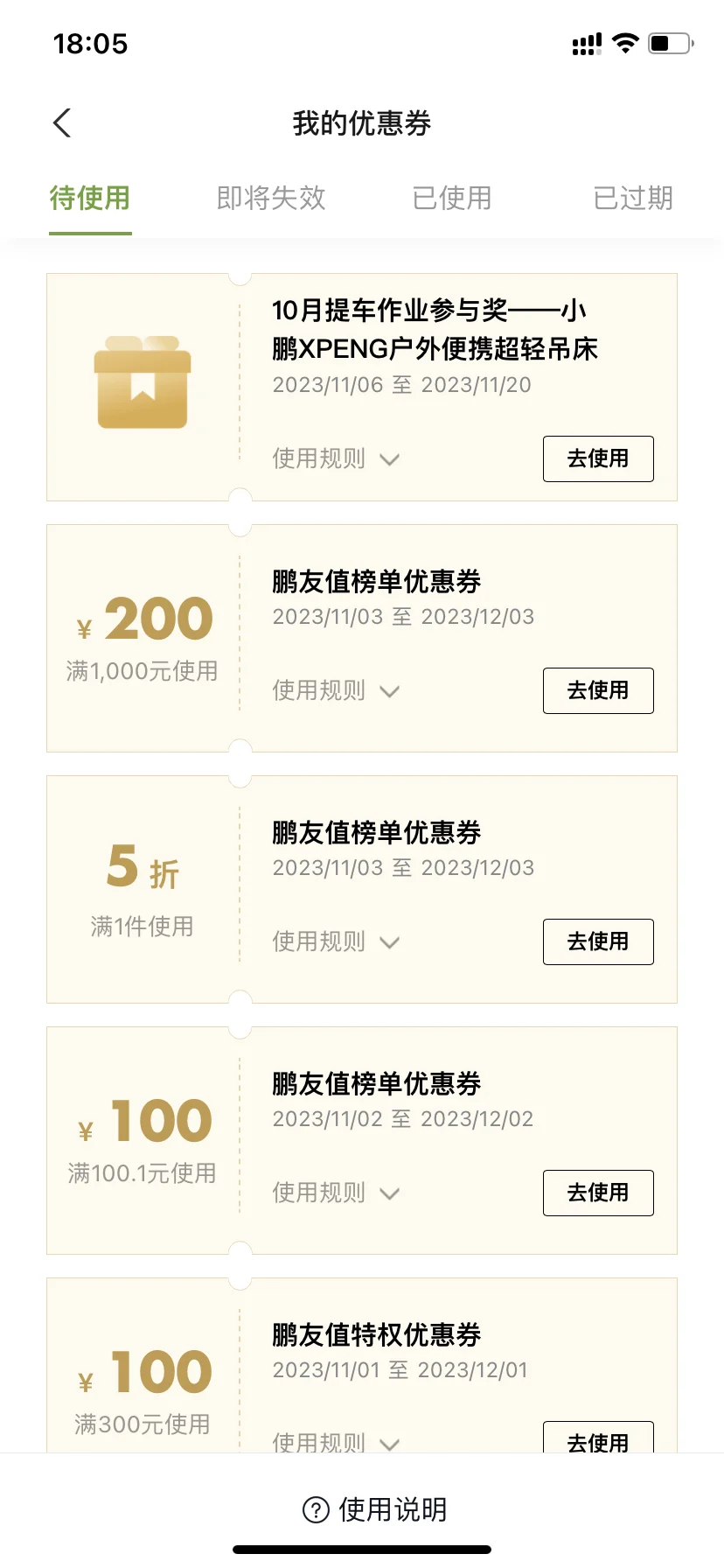Go back using the top-left arrow

coord(62,123)
